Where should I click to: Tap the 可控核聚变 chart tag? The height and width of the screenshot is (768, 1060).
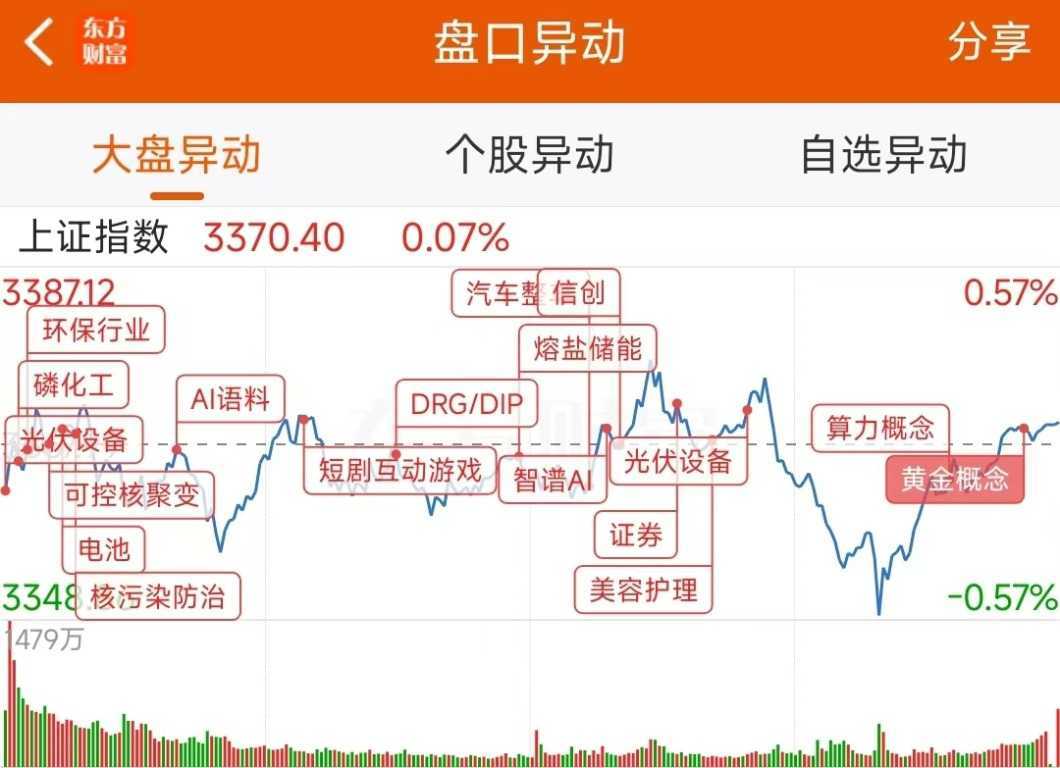click(x=131, y=494)
